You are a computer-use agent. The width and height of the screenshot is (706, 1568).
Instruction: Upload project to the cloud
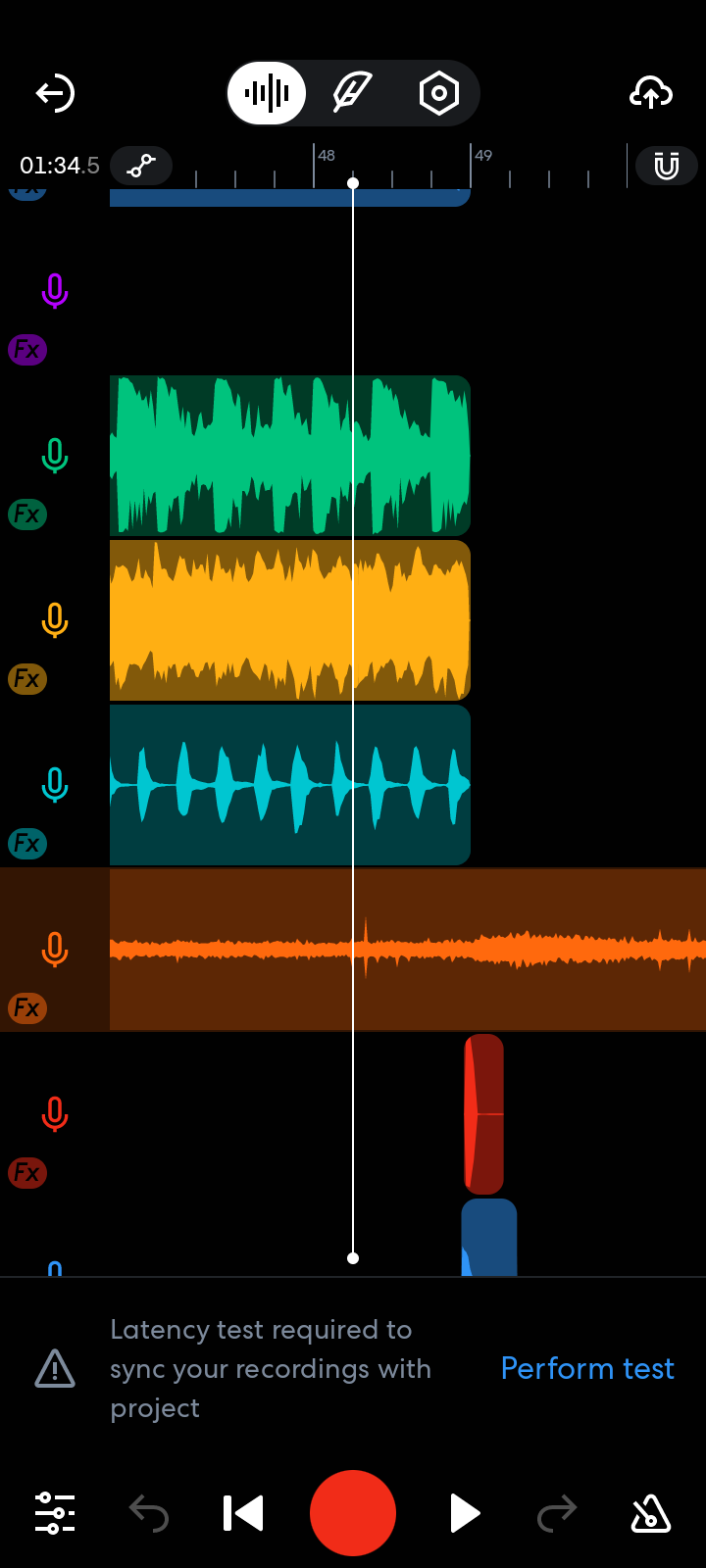(x=650, y=93)
